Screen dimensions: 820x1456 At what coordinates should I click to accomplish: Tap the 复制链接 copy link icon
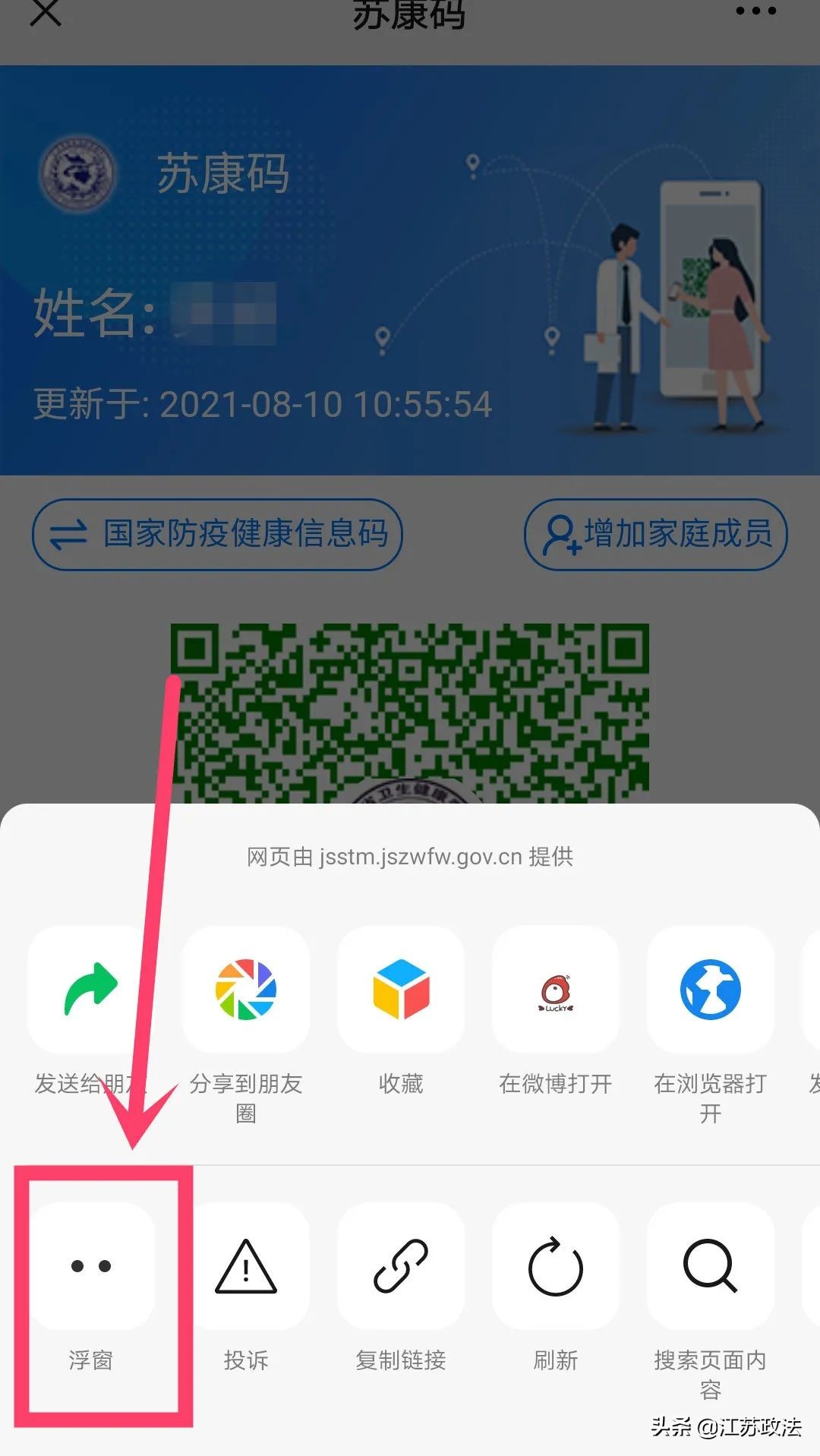tap(401, 1265)
